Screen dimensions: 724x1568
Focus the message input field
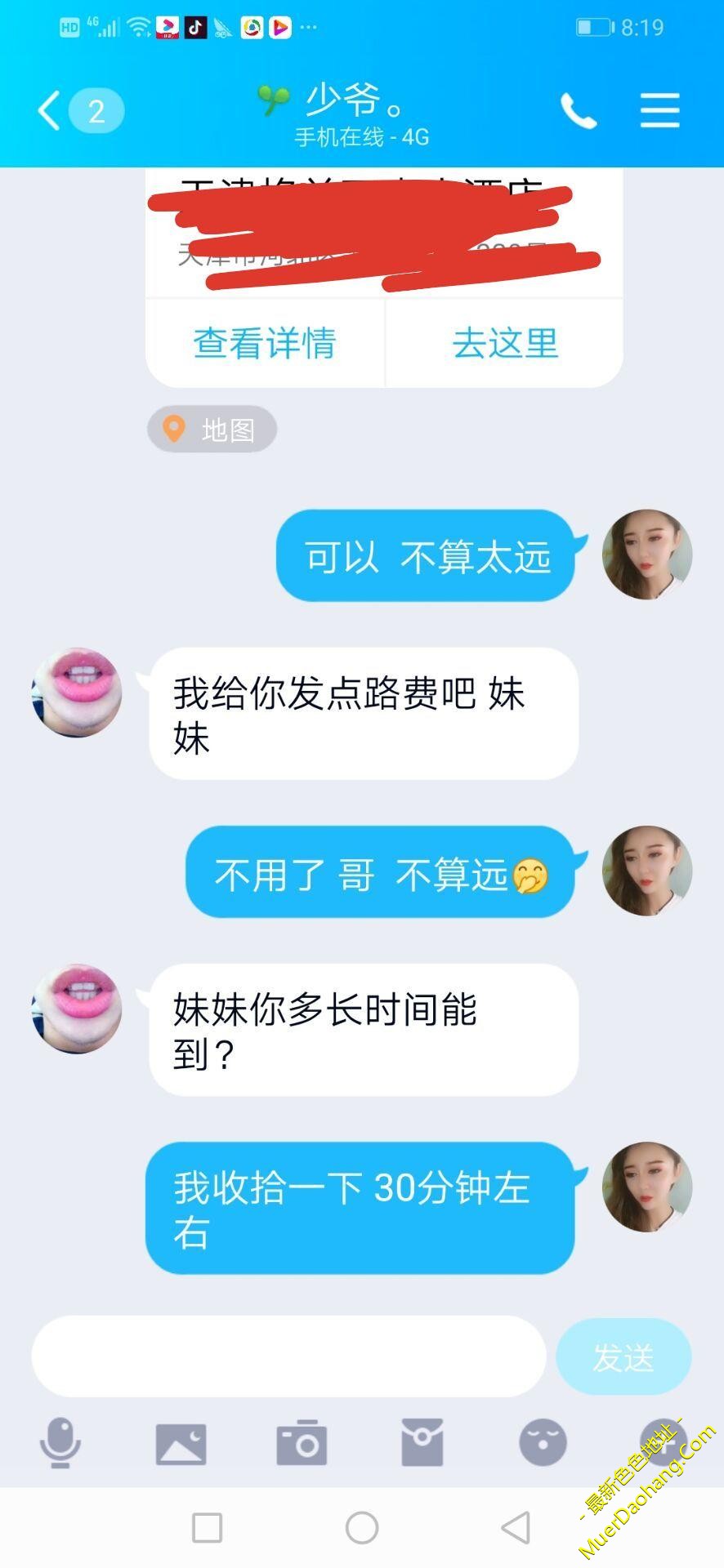[x=288, y=1356]
